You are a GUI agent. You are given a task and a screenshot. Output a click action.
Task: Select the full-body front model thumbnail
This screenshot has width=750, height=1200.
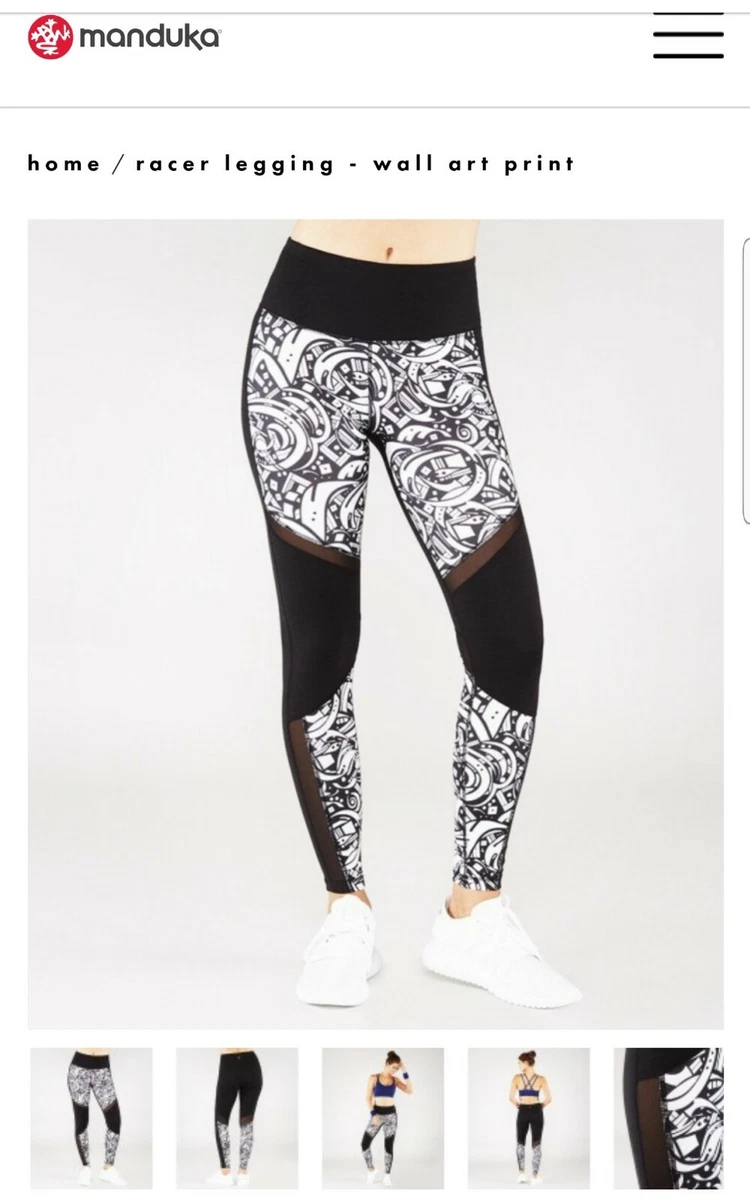383,1118
